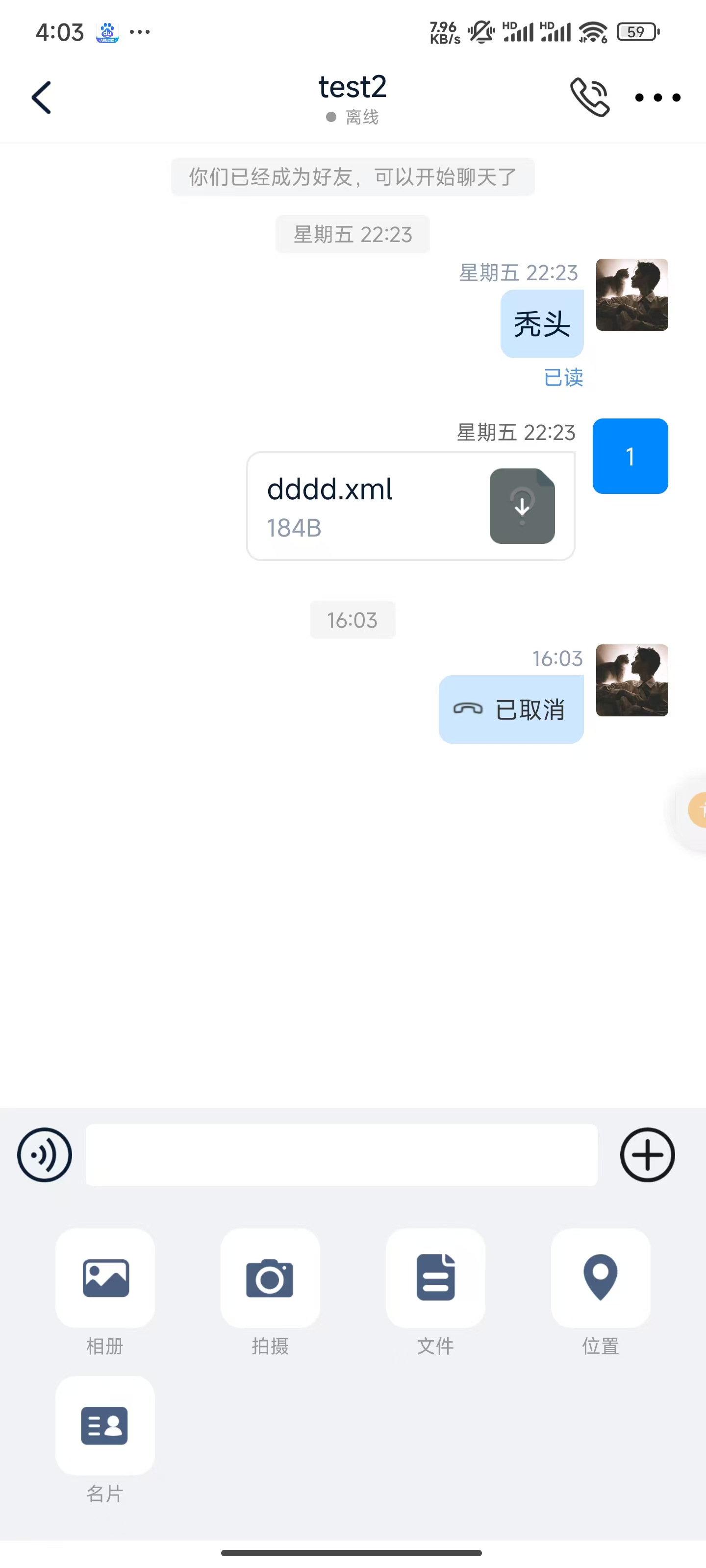Tap the back arrow to leave the chat
This screenshot has width=706, height=1568.
pyautogui.click(x=41, y=97)
